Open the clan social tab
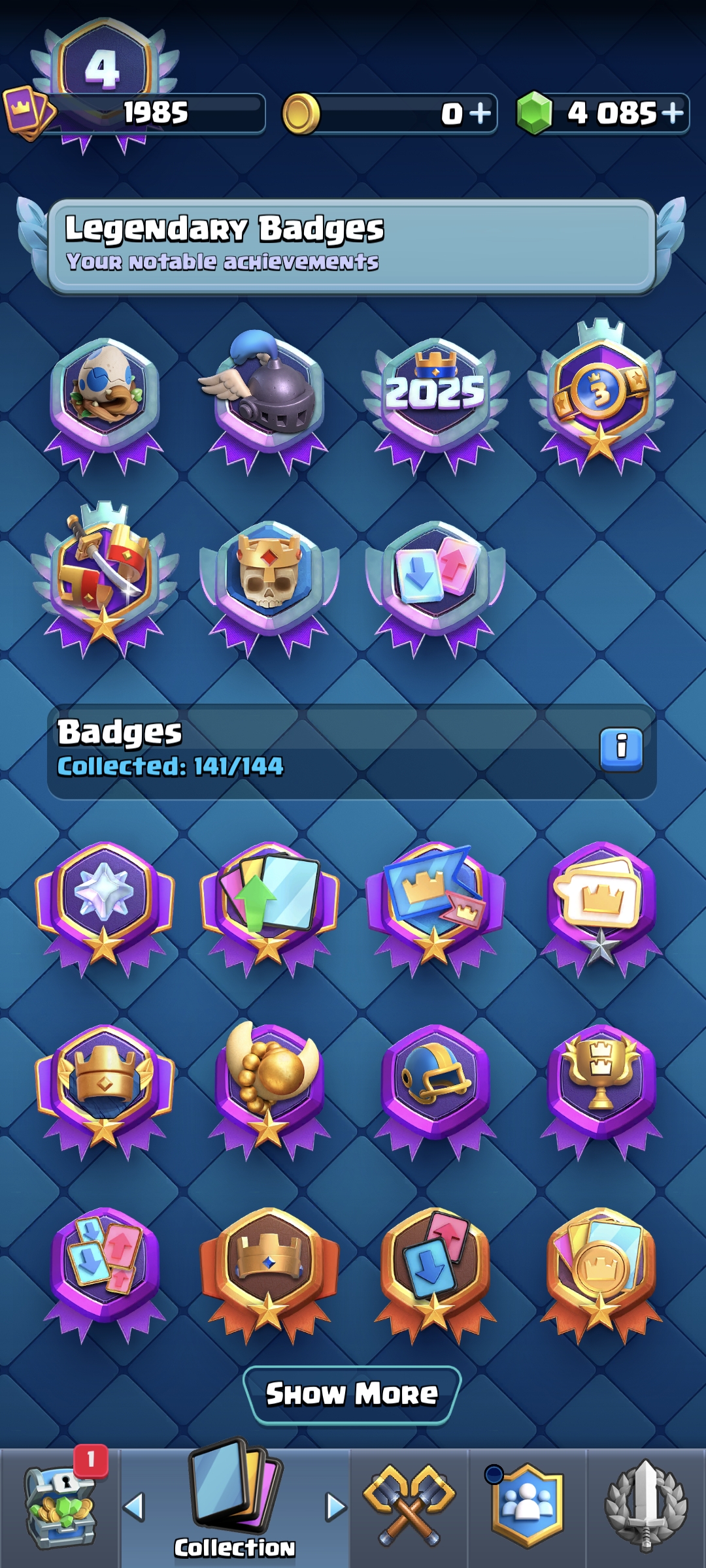This screenshot has width=706, height=1568. coord(527,1506)
